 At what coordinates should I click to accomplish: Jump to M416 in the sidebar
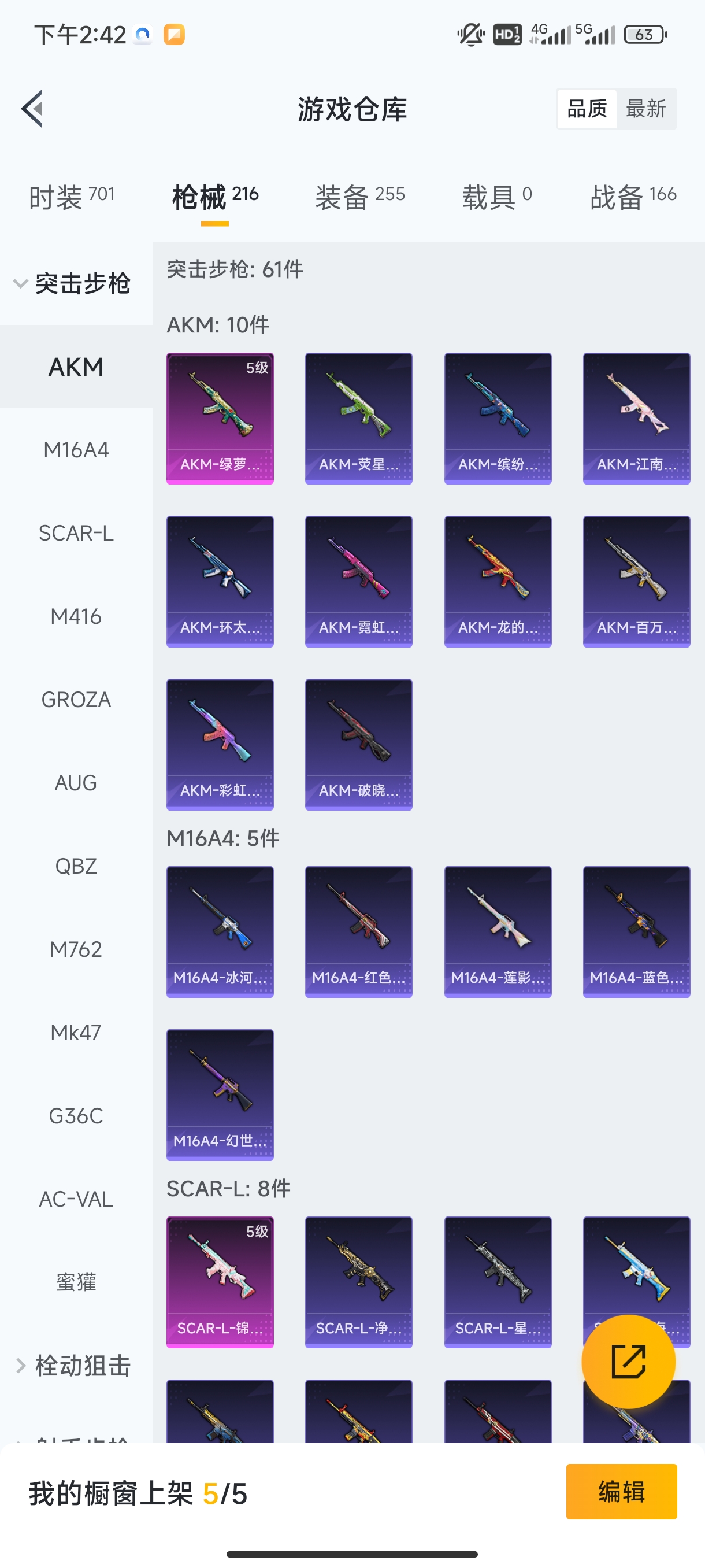pos(76,616)
